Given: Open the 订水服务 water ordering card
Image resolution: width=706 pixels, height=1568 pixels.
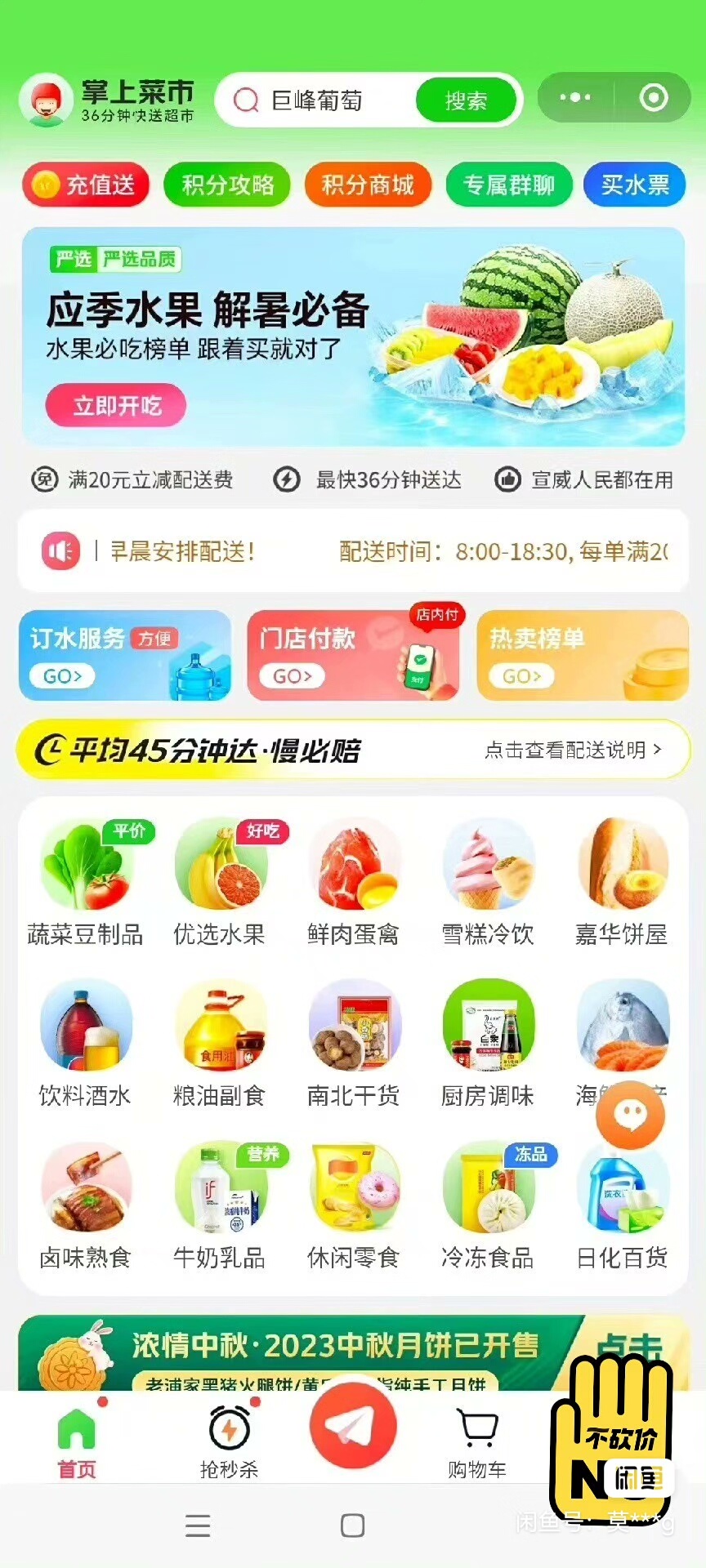Looking at the screenshot, I should coord(124,655).
